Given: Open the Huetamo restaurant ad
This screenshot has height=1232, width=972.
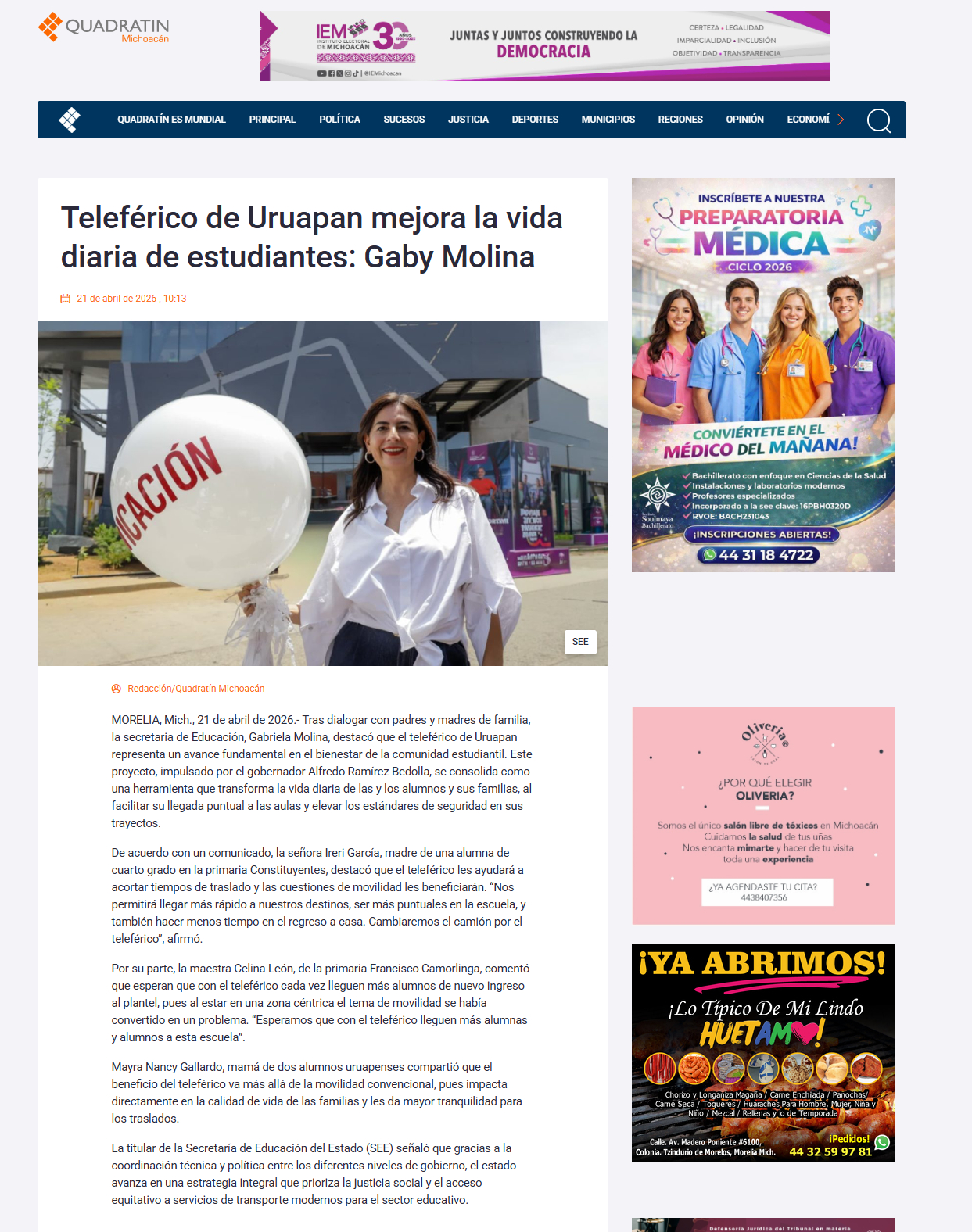Looking at the screenshot, I should point(763,1053).
